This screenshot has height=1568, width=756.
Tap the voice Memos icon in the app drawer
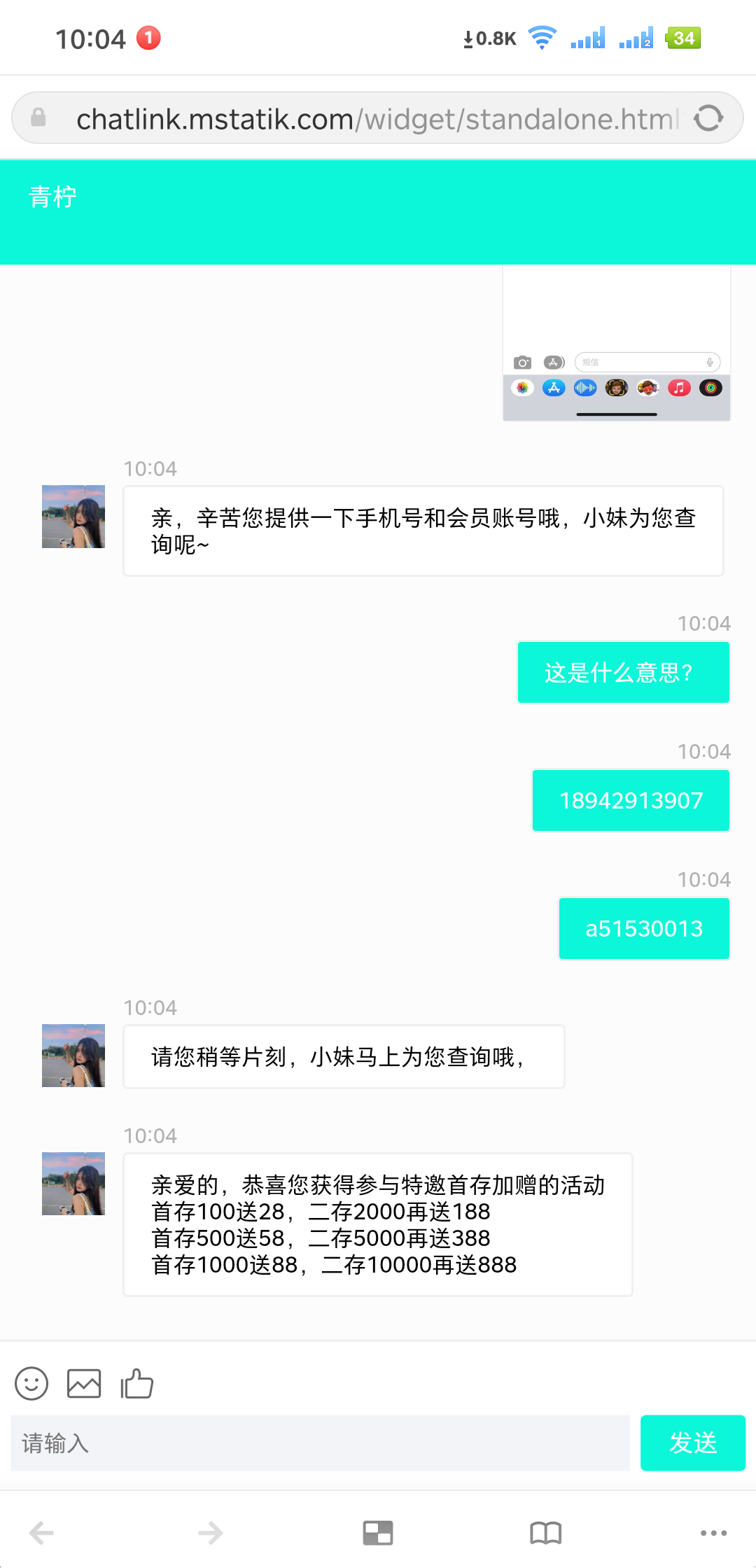584,388
